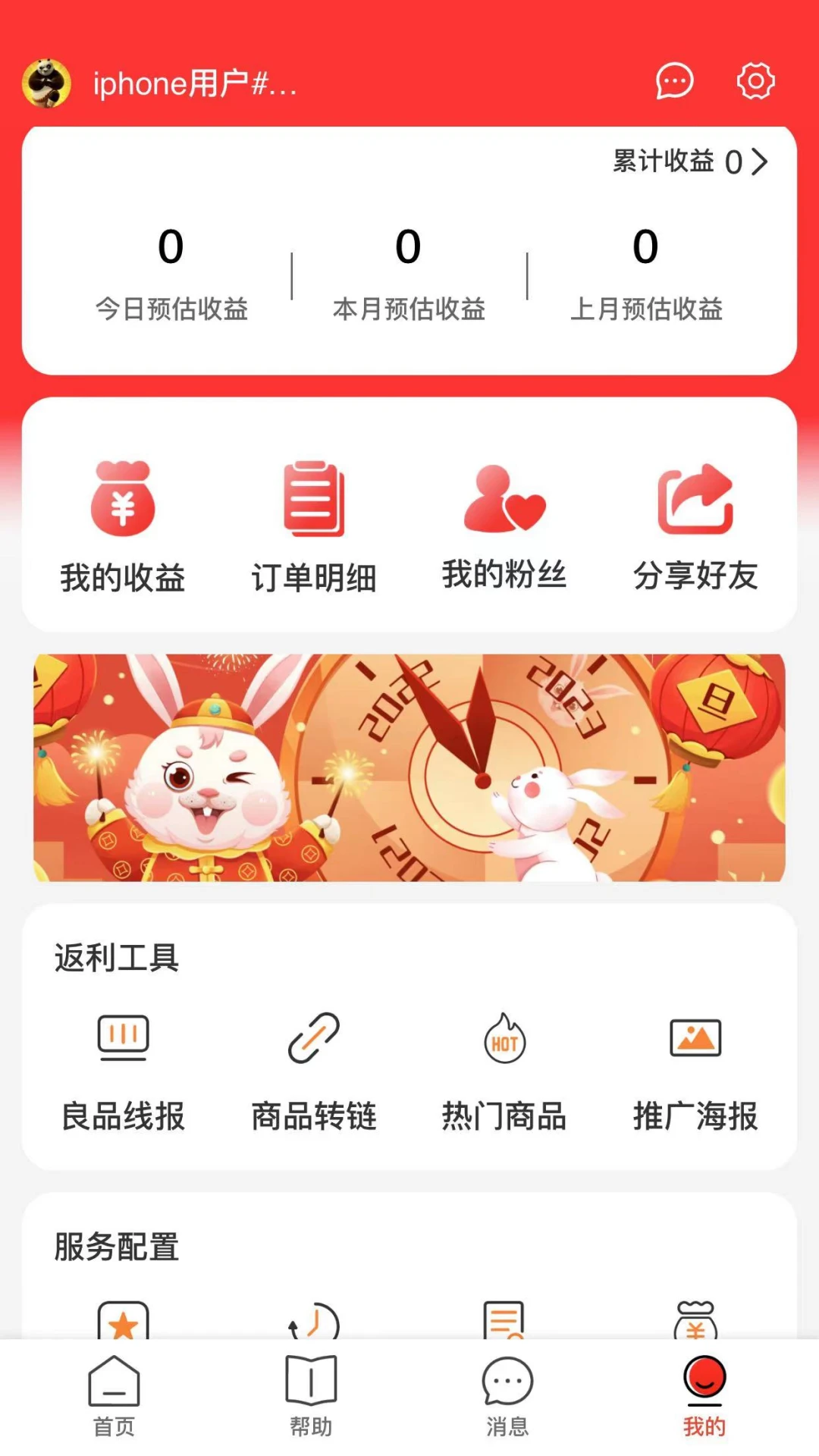Open settings via the gear icon

(x=755, y=82)
